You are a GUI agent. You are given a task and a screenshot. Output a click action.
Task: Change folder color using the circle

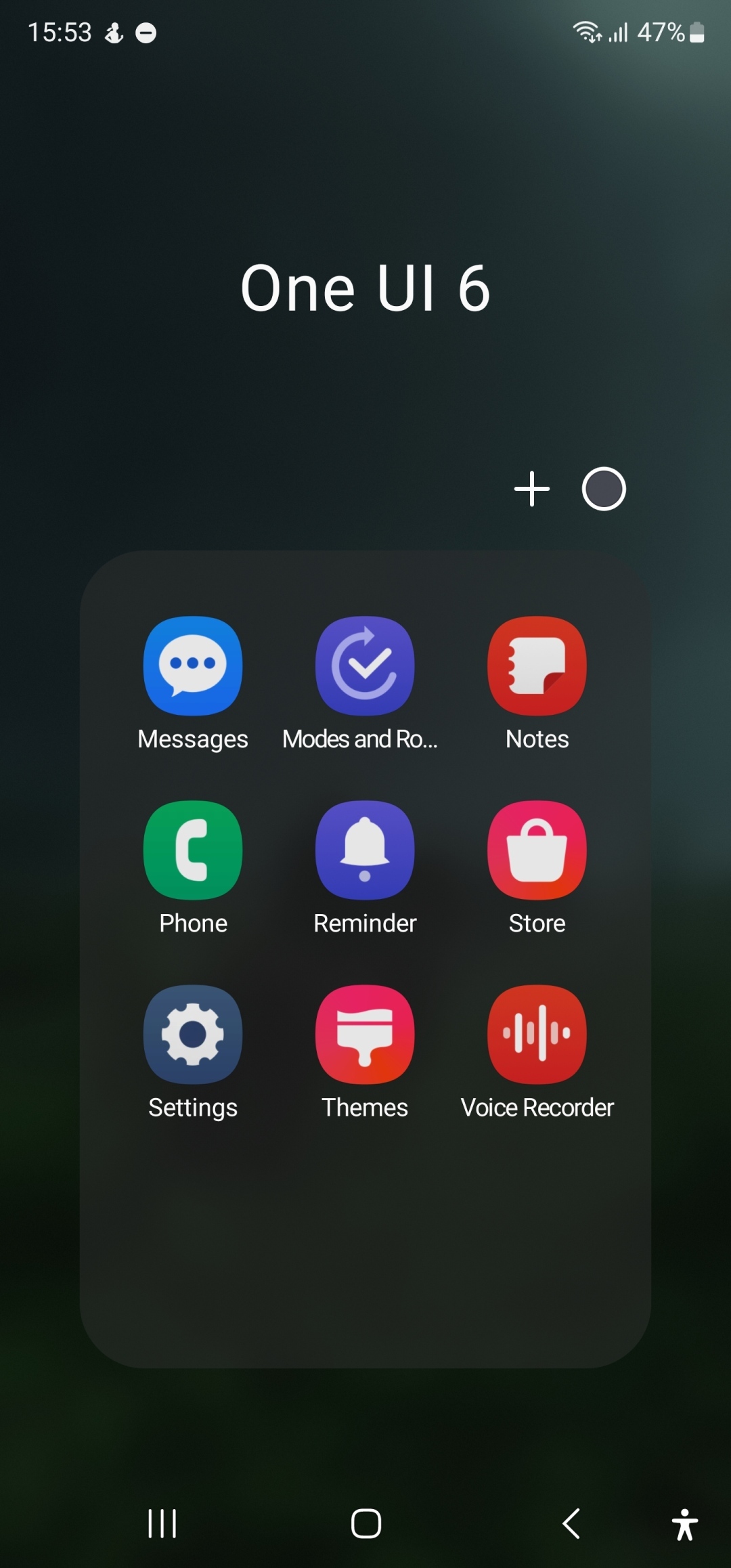click(x=604, y=489)
